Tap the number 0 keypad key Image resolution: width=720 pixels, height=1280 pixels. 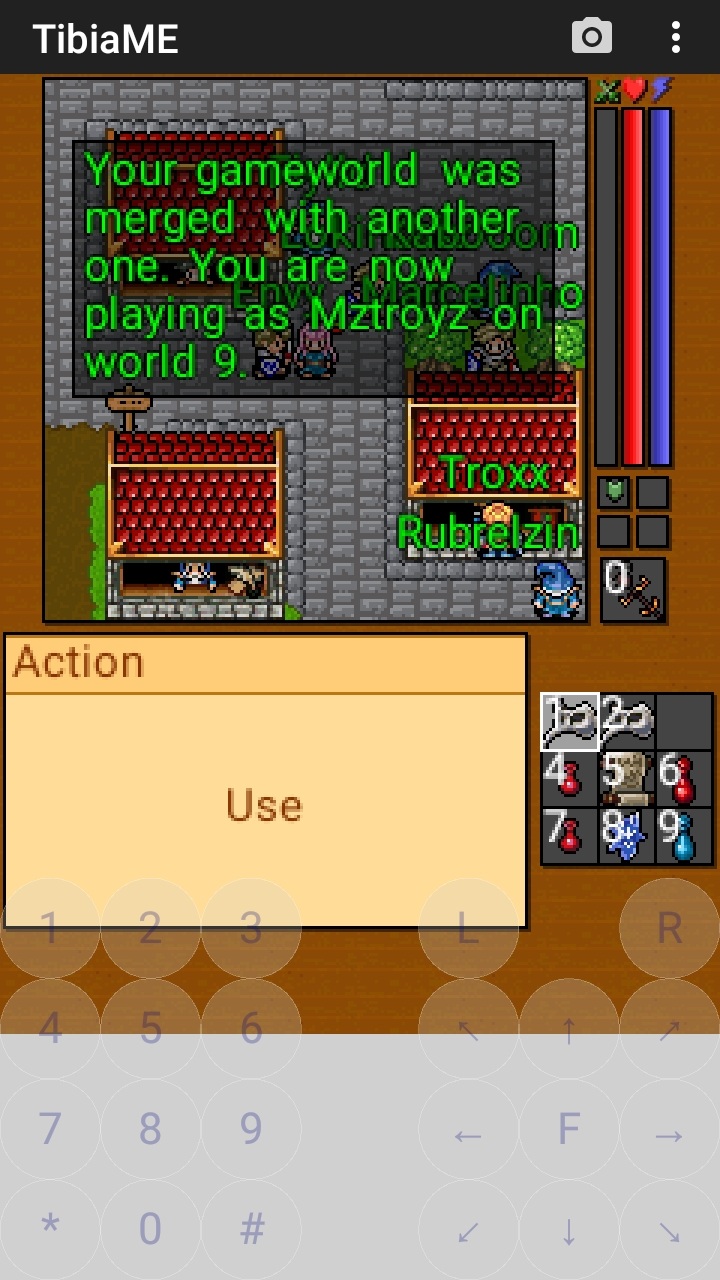pyautogui.click(x=150, y=1230)
